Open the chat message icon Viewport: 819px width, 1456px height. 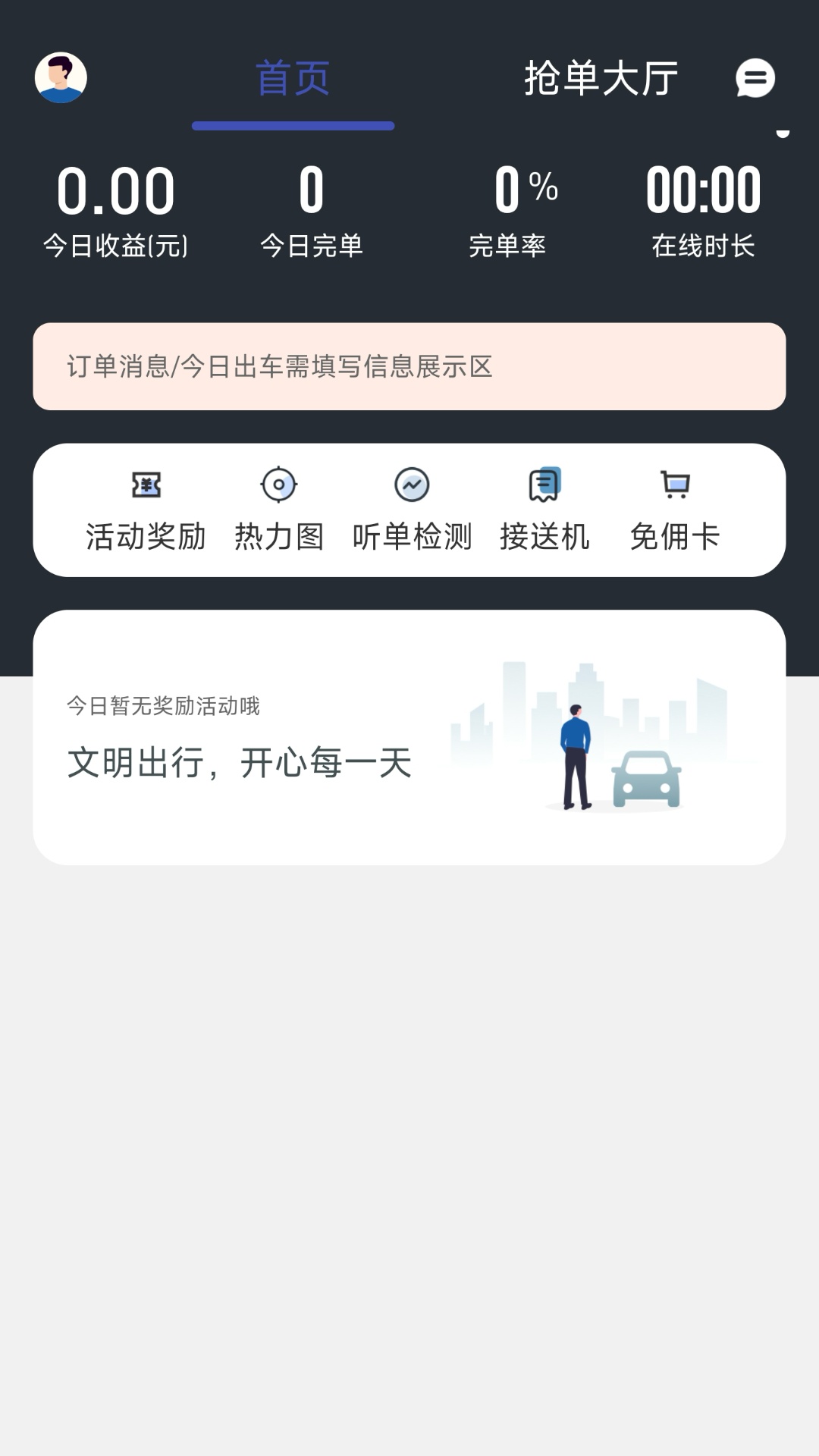755,78
